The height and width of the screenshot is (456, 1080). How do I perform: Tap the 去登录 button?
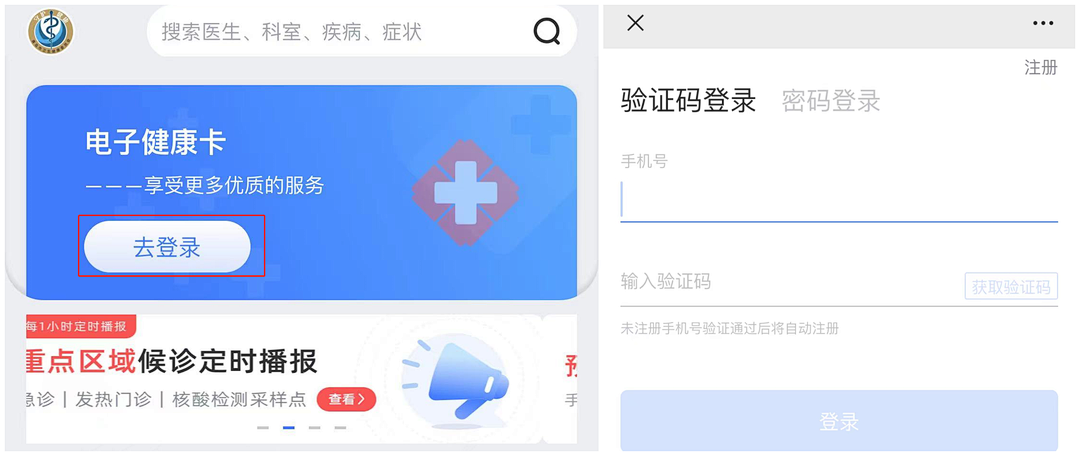coord(167,247)
